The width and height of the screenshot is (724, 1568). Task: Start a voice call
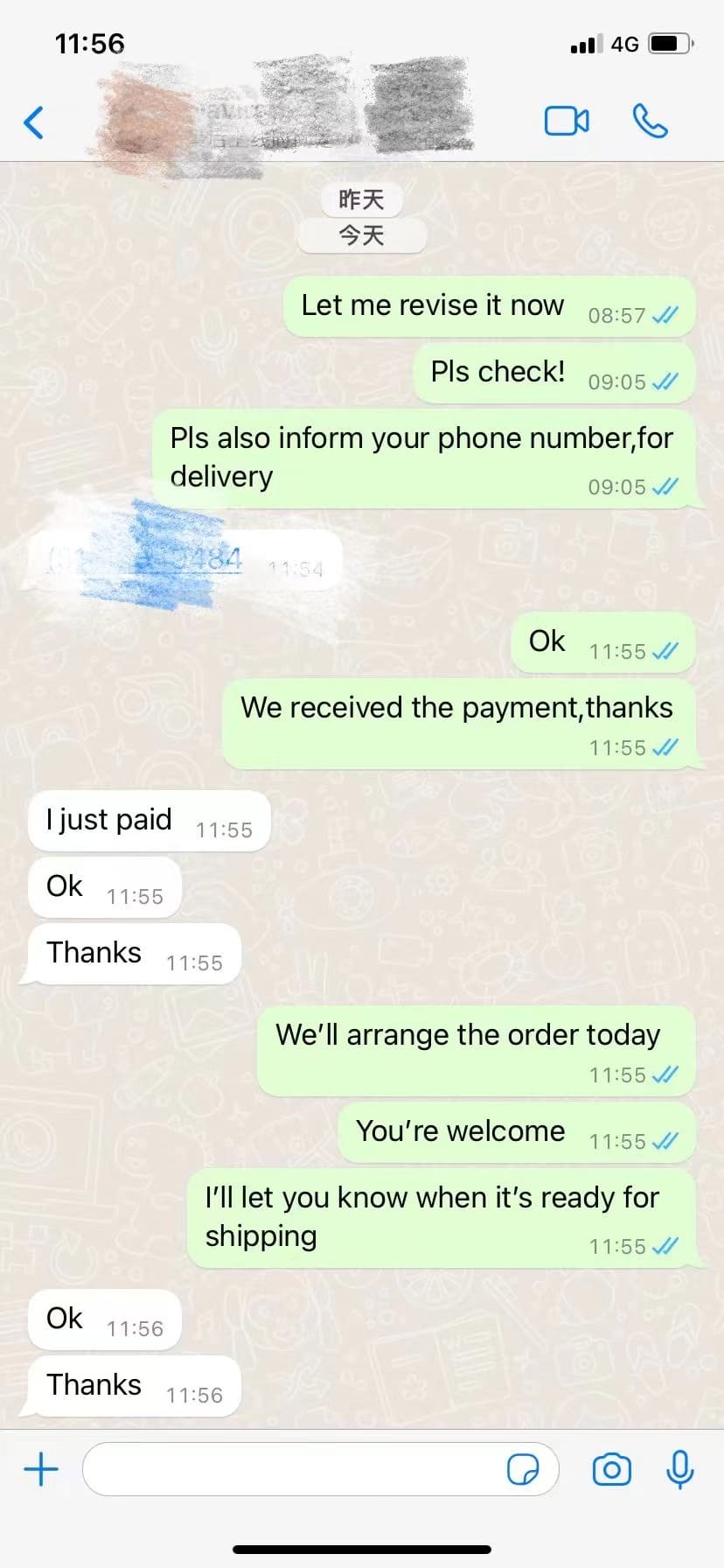coord(650,122)
